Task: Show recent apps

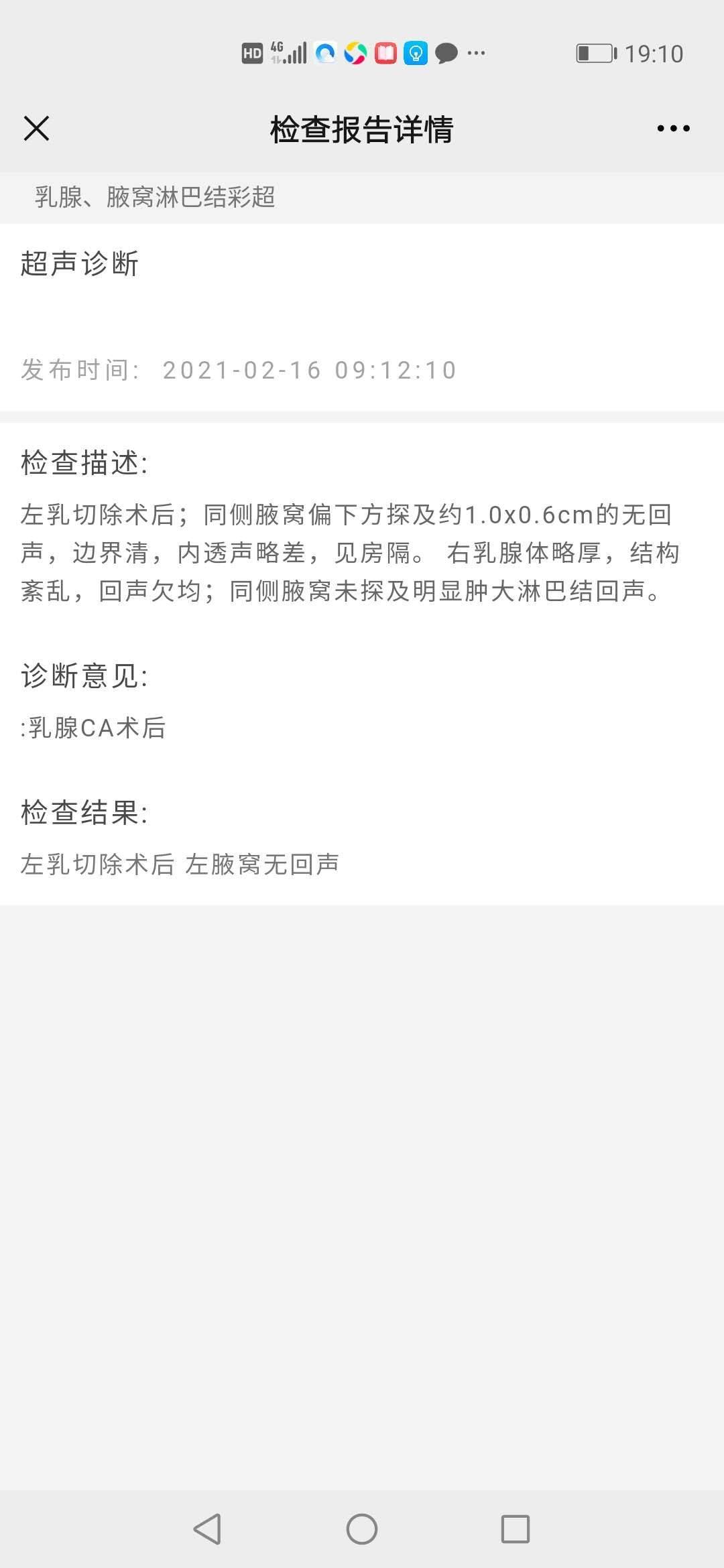Action: [x=516, y=1529]
